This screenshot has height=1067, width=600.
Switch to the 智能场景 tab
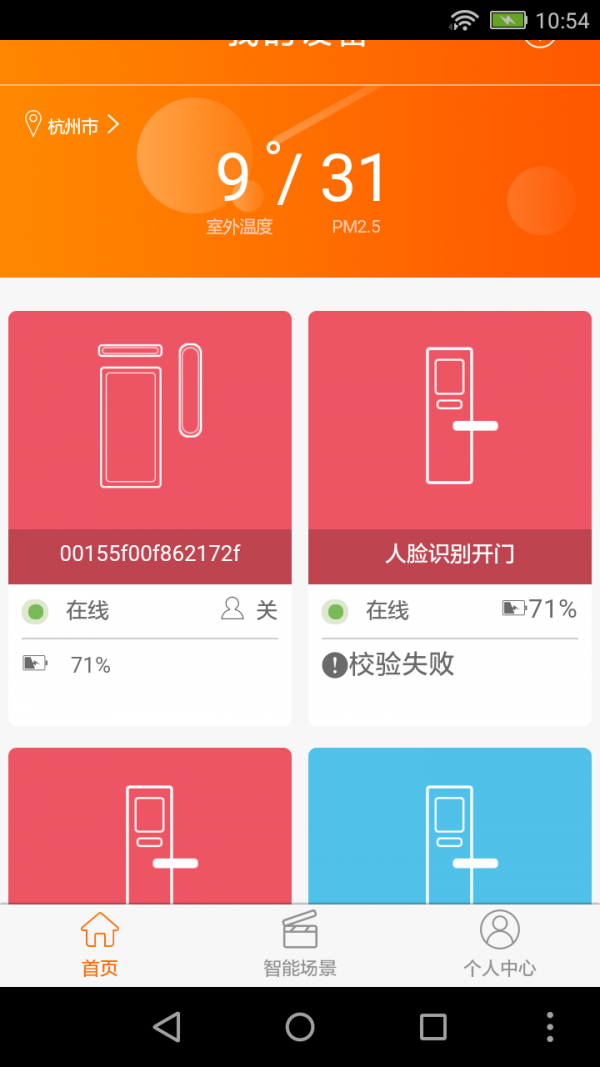(x=300, y=945)
